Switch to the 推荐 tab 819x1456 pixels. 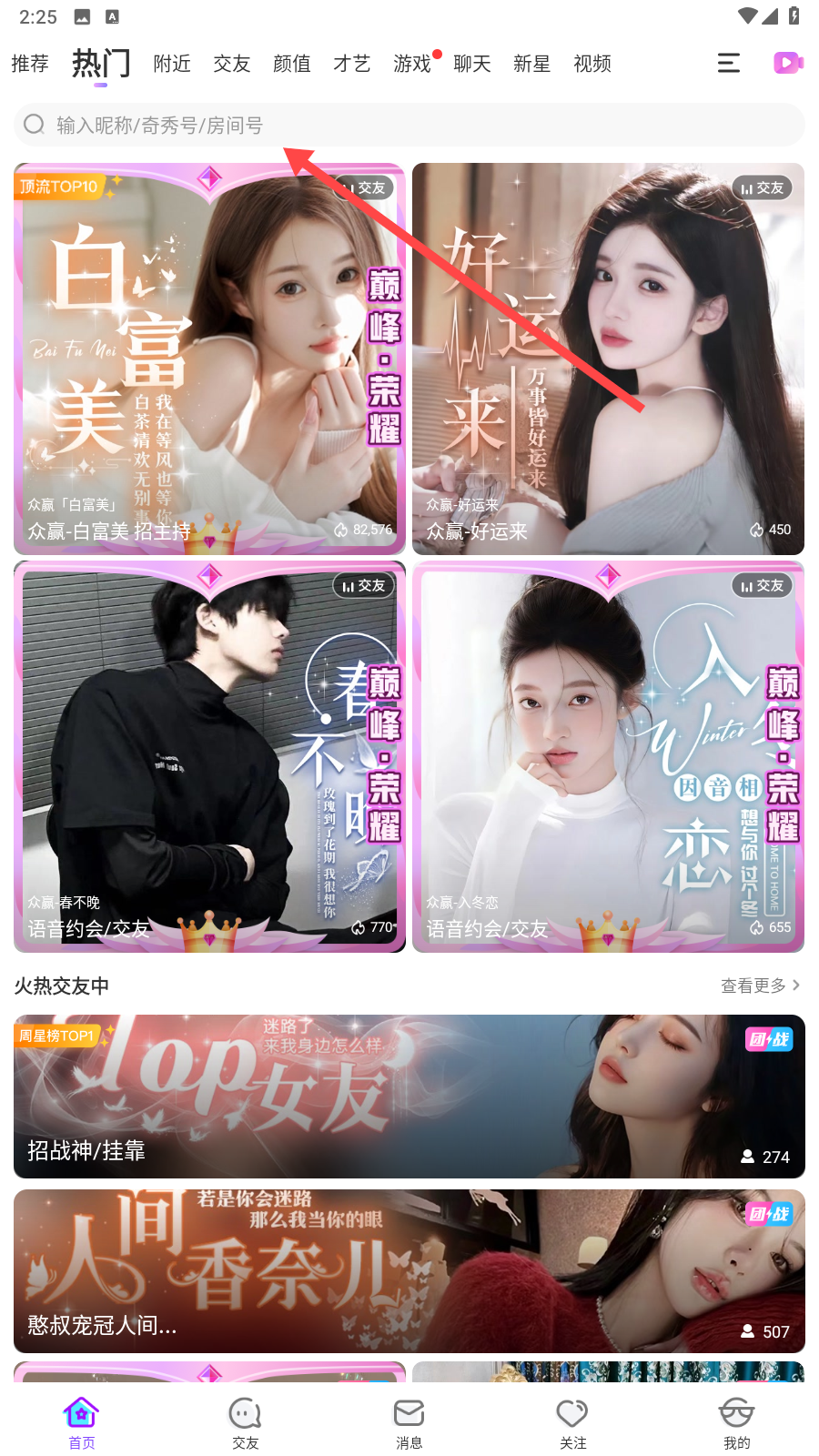[x=30, y=64]
